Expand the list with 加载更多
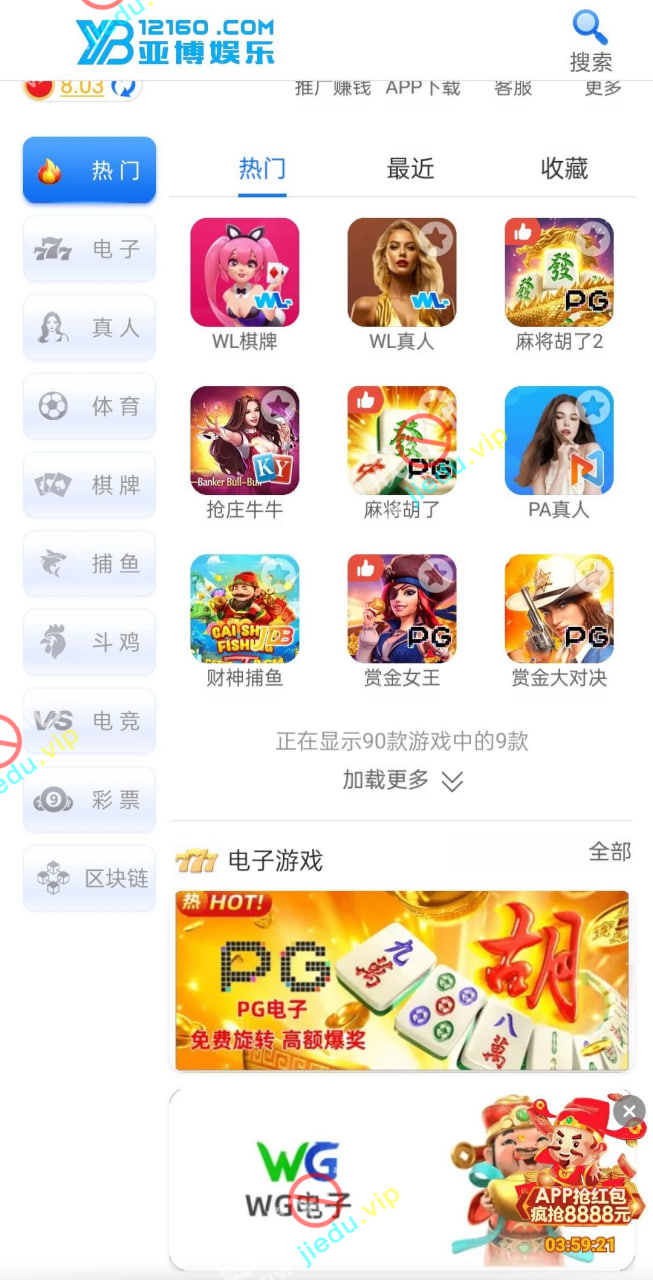 point(403,780)
